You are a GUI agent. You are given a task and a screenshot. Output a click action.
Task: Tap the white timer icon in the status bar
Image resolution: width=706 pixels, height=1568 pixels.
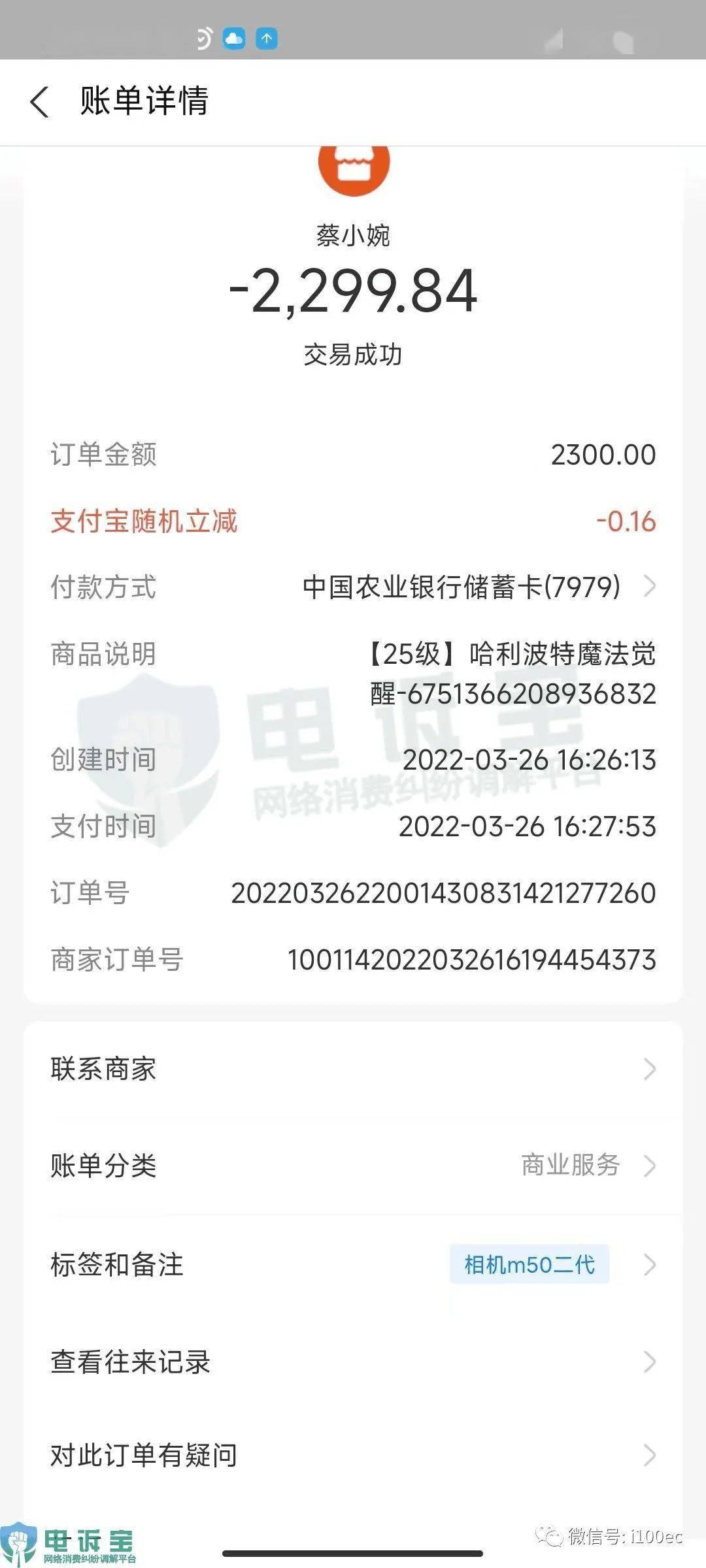203,39
